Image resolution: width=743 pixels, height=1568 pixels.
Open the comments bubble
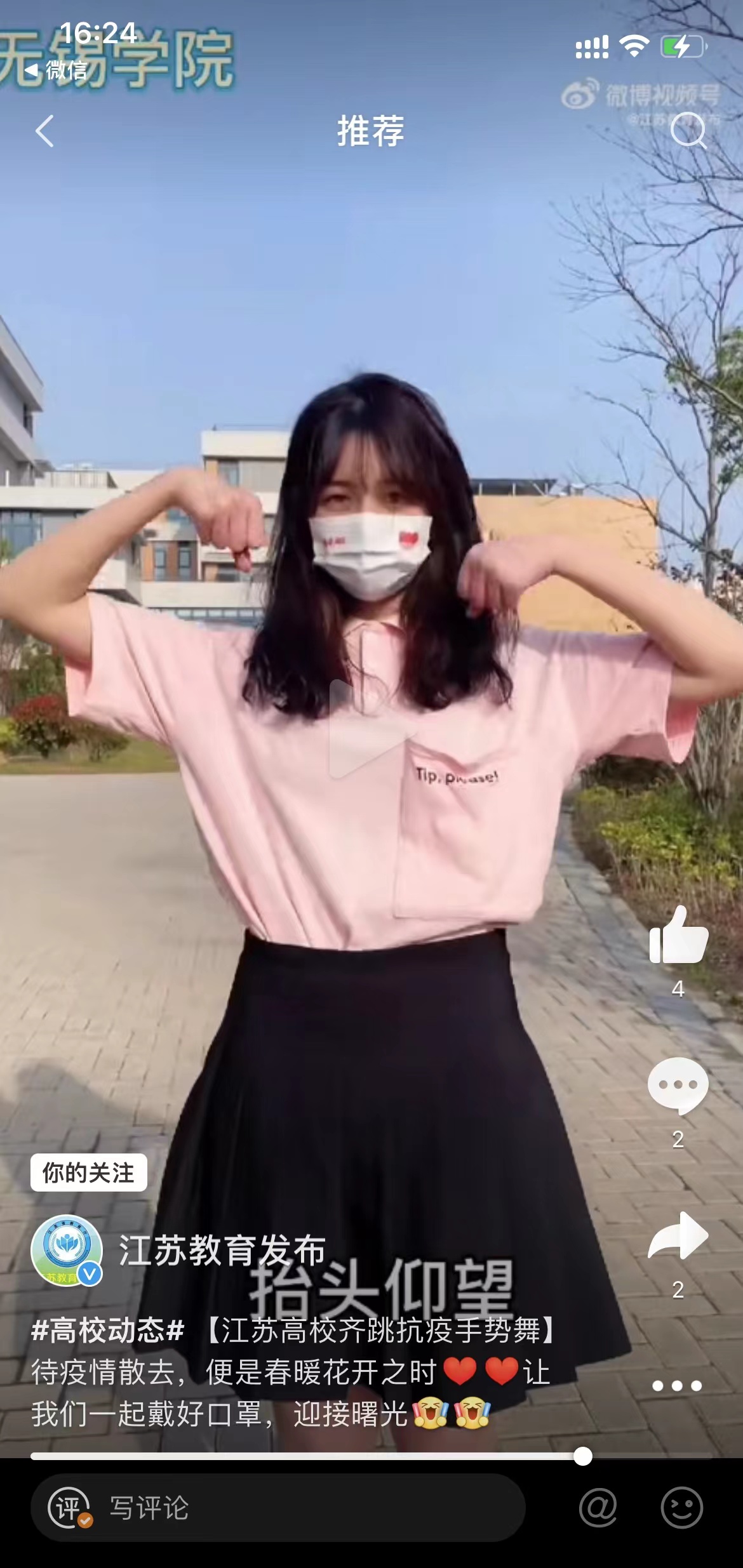click(x=678, y=1086)
